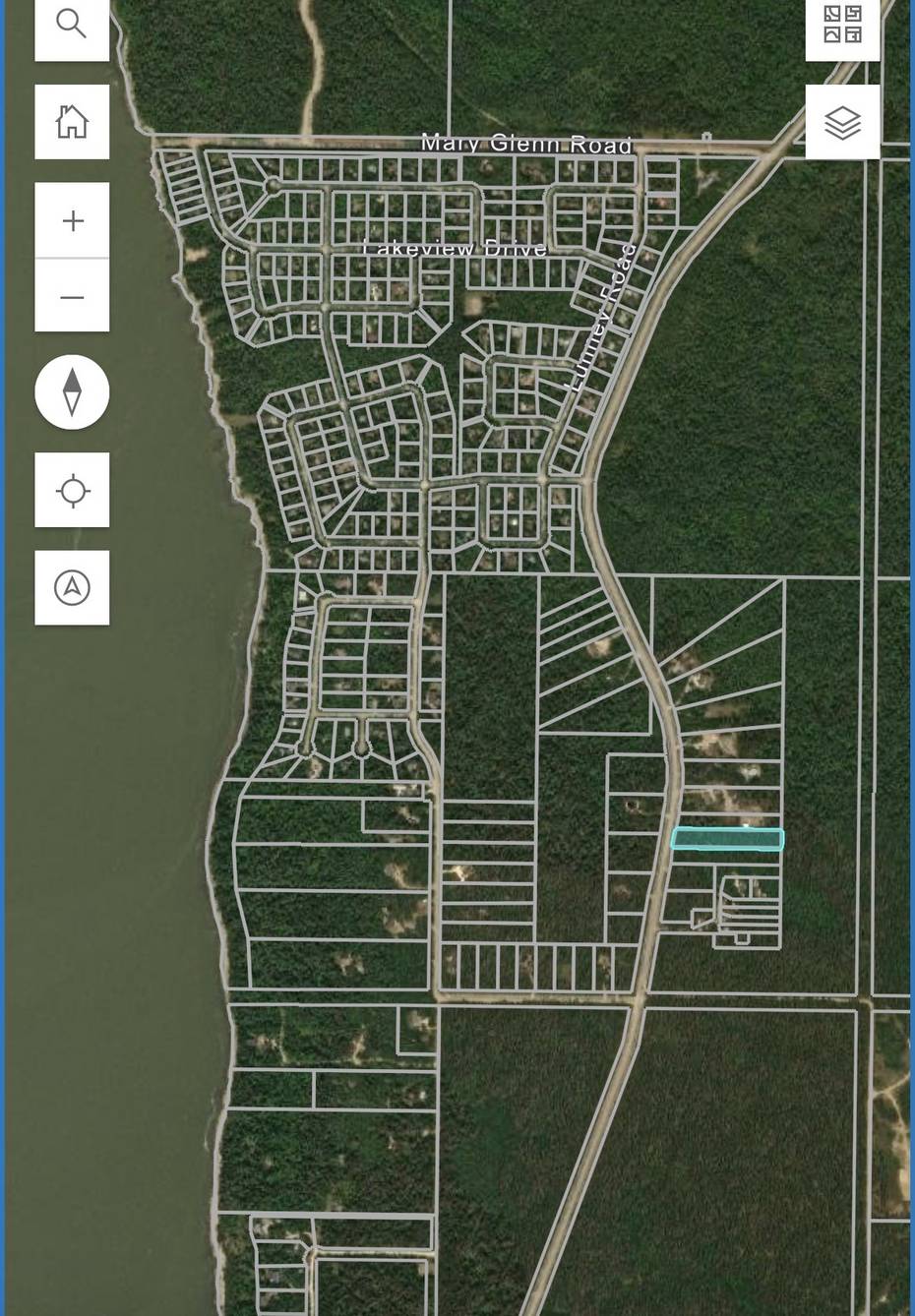
Task: Select the highlighted cyan parcel
Action: (727, 839)
